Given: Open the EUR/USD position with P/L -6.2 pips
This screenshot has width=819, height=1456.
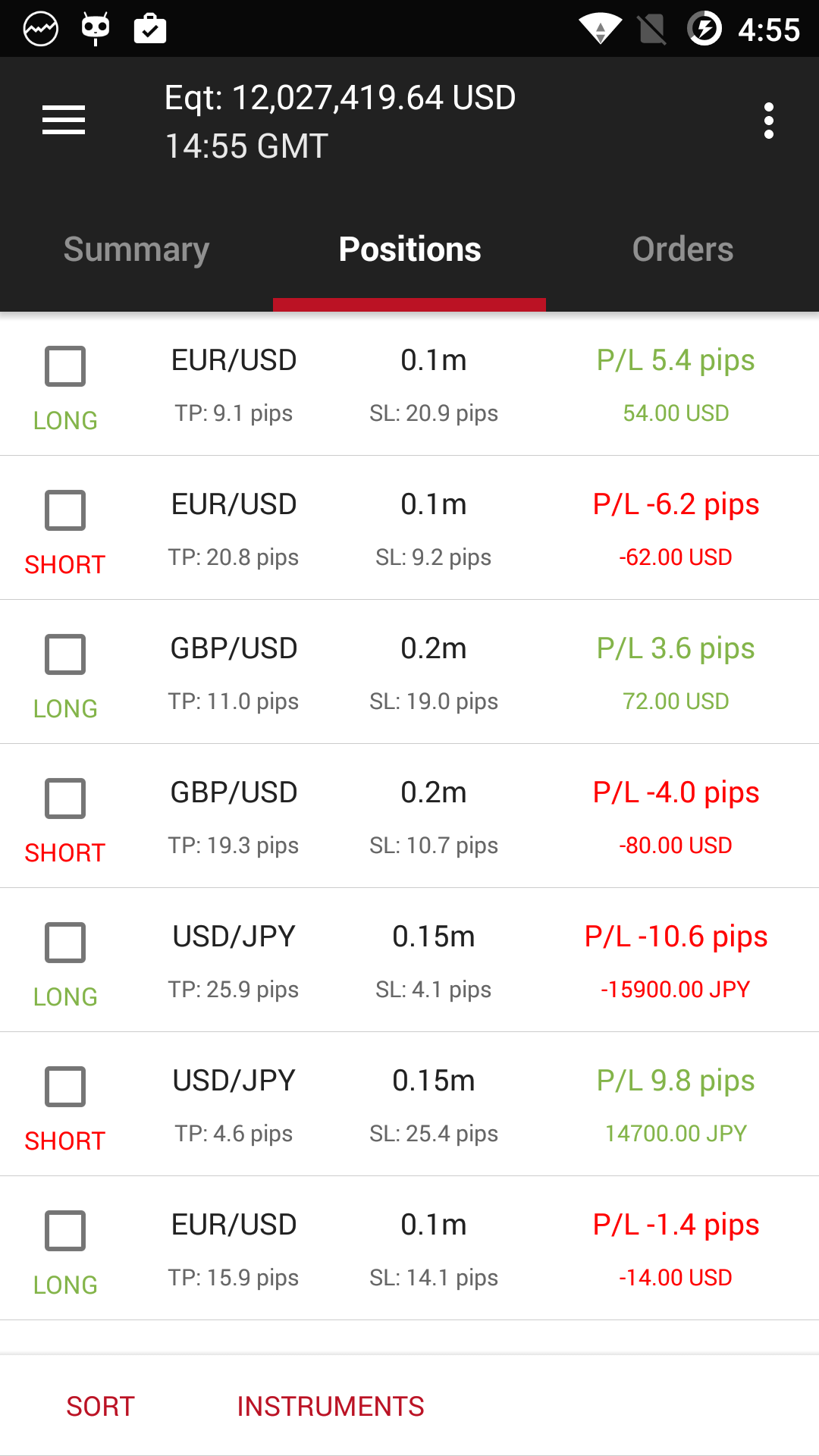Looking at the screenshot, I should 409,528.
